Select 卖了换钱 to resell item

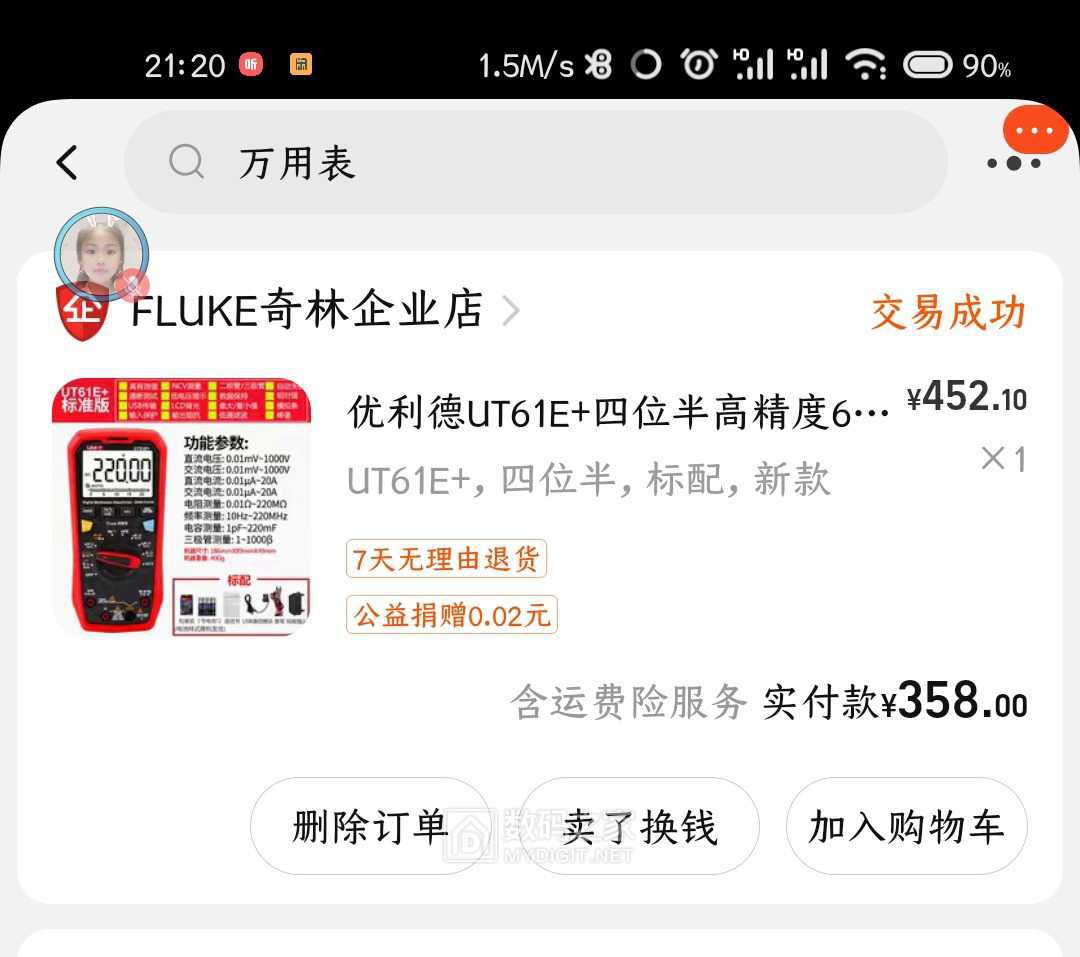click(x=639, y=827)
